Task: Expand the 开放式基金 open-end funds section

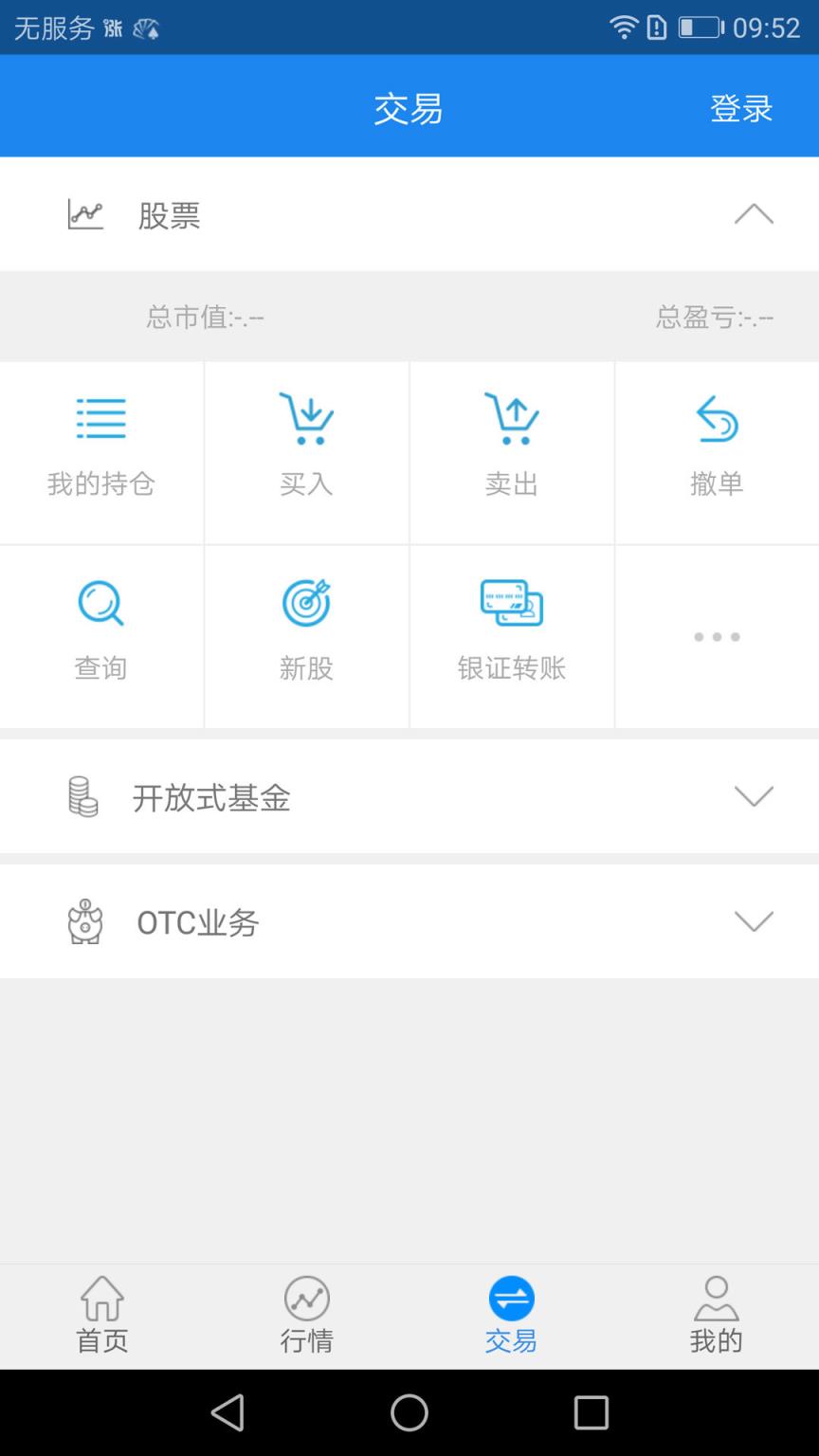Action: (x=753, y=796)
